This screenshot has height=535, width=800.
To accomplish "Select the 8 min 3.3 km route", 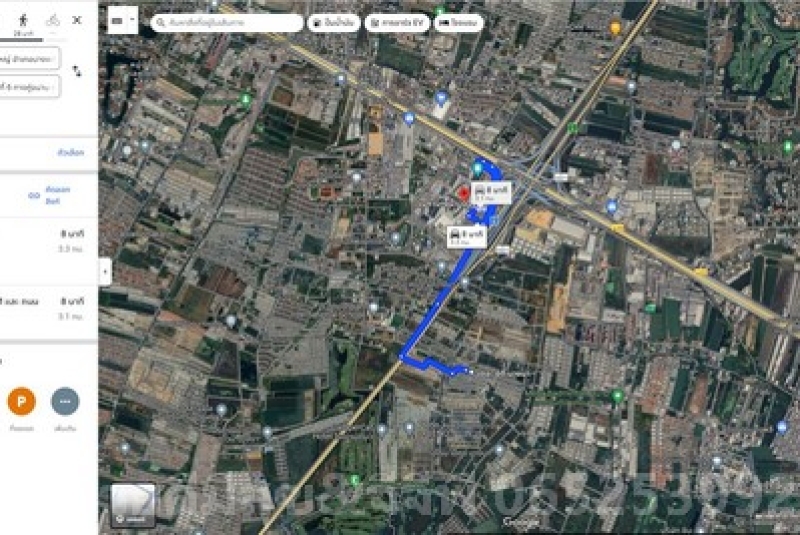I will (48, 239).
